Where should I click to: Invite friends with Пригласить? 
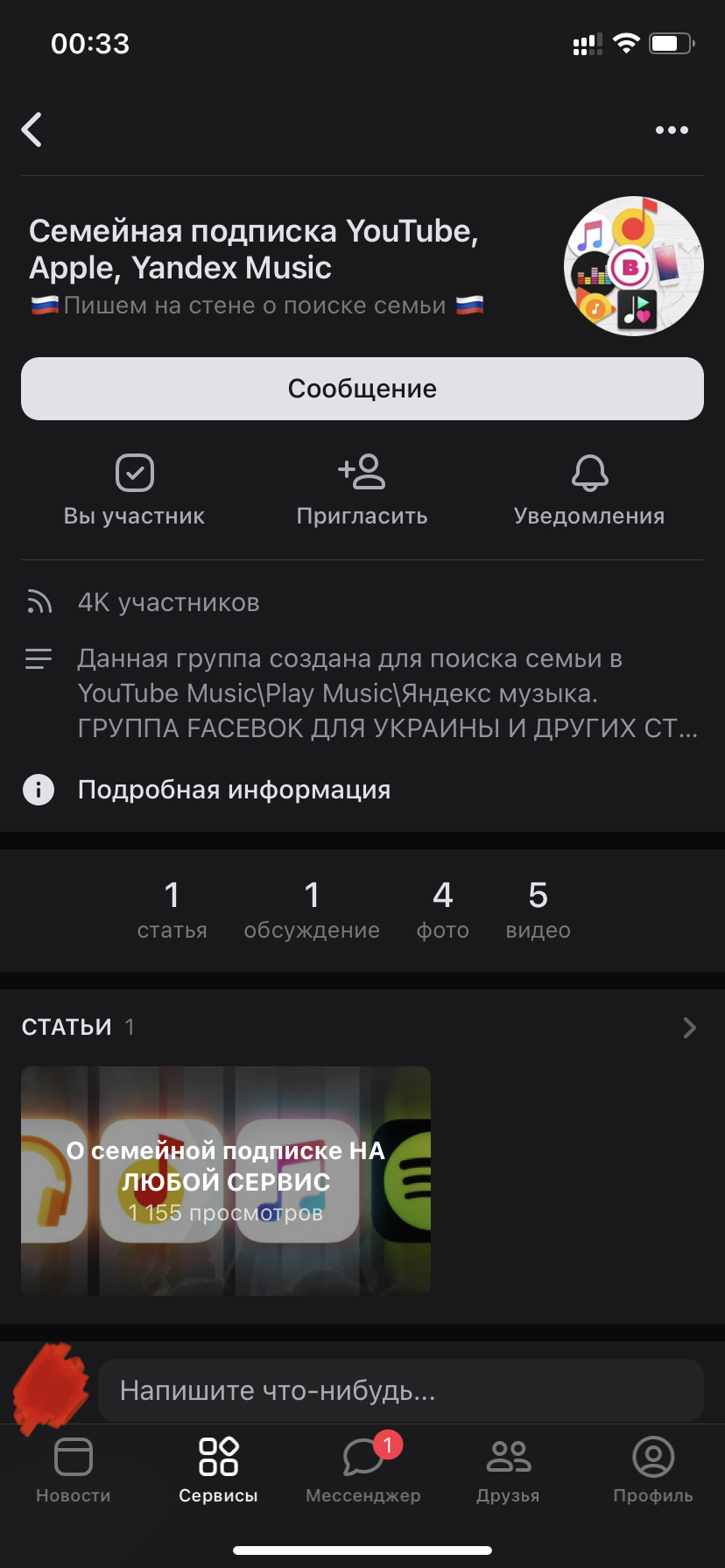tap(362, 490)
